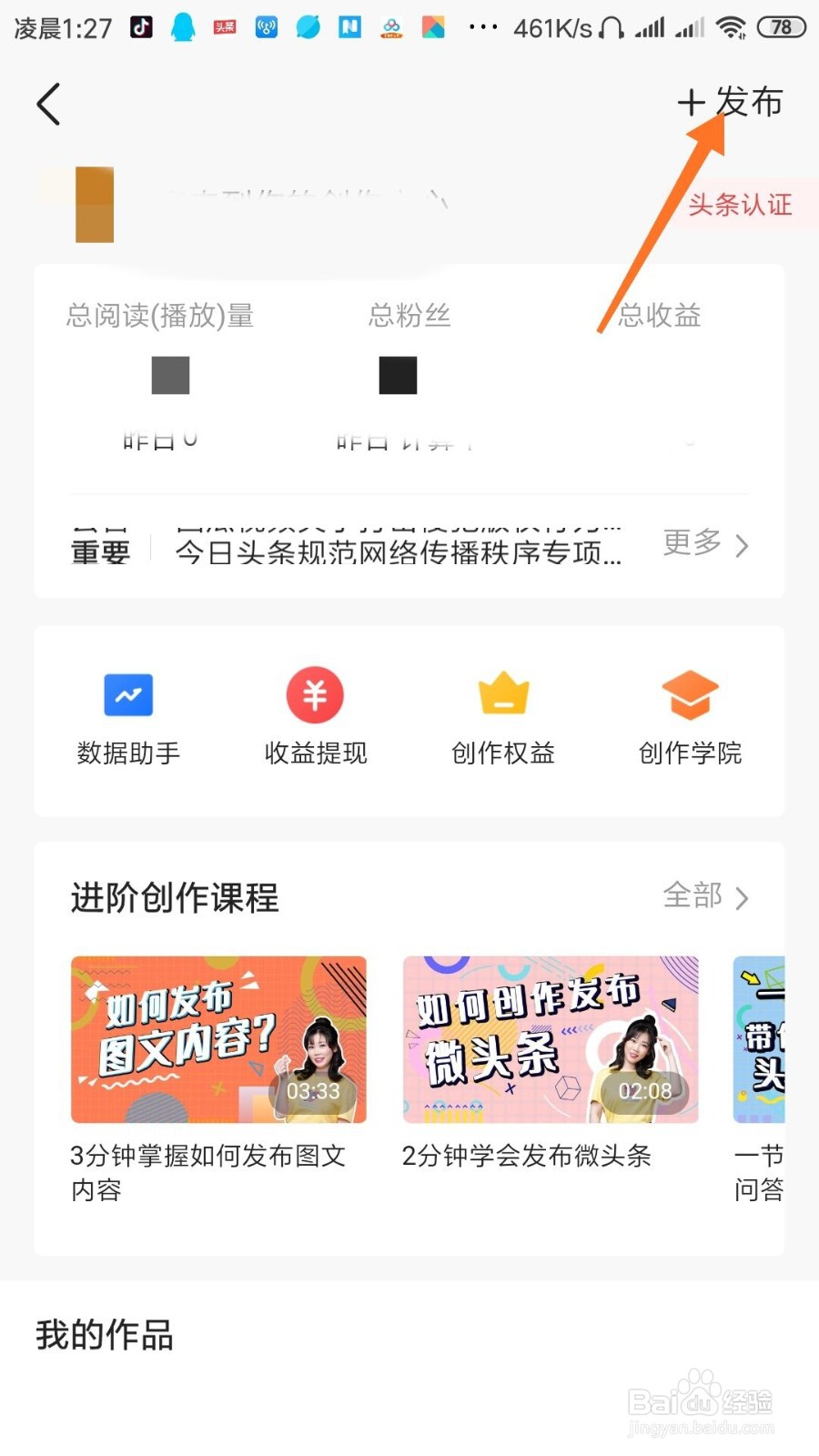Play the 2分钟学会发布微头条 video

[x=550, y=1039]
